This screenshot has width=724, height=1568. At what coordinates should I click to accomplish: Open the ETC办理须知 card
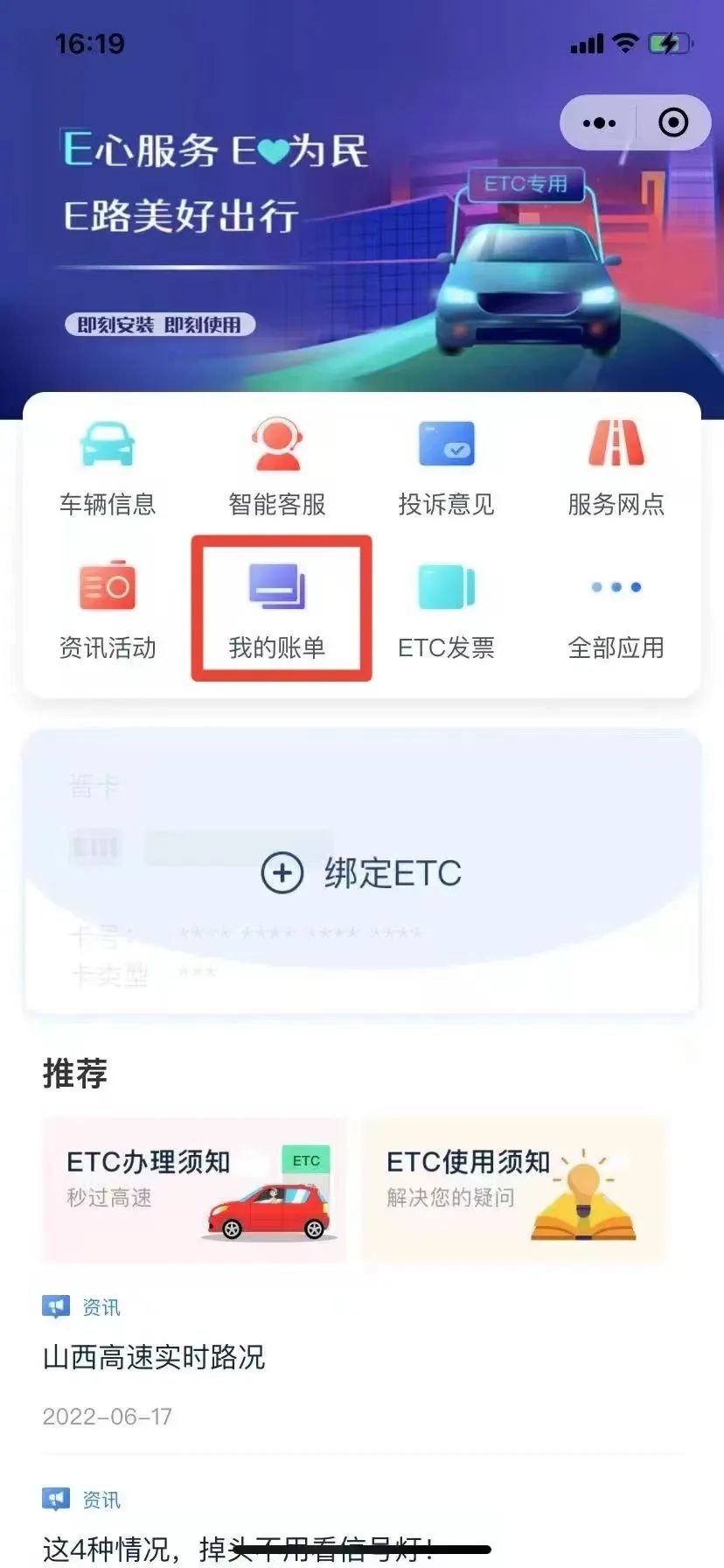(194, 1189)
